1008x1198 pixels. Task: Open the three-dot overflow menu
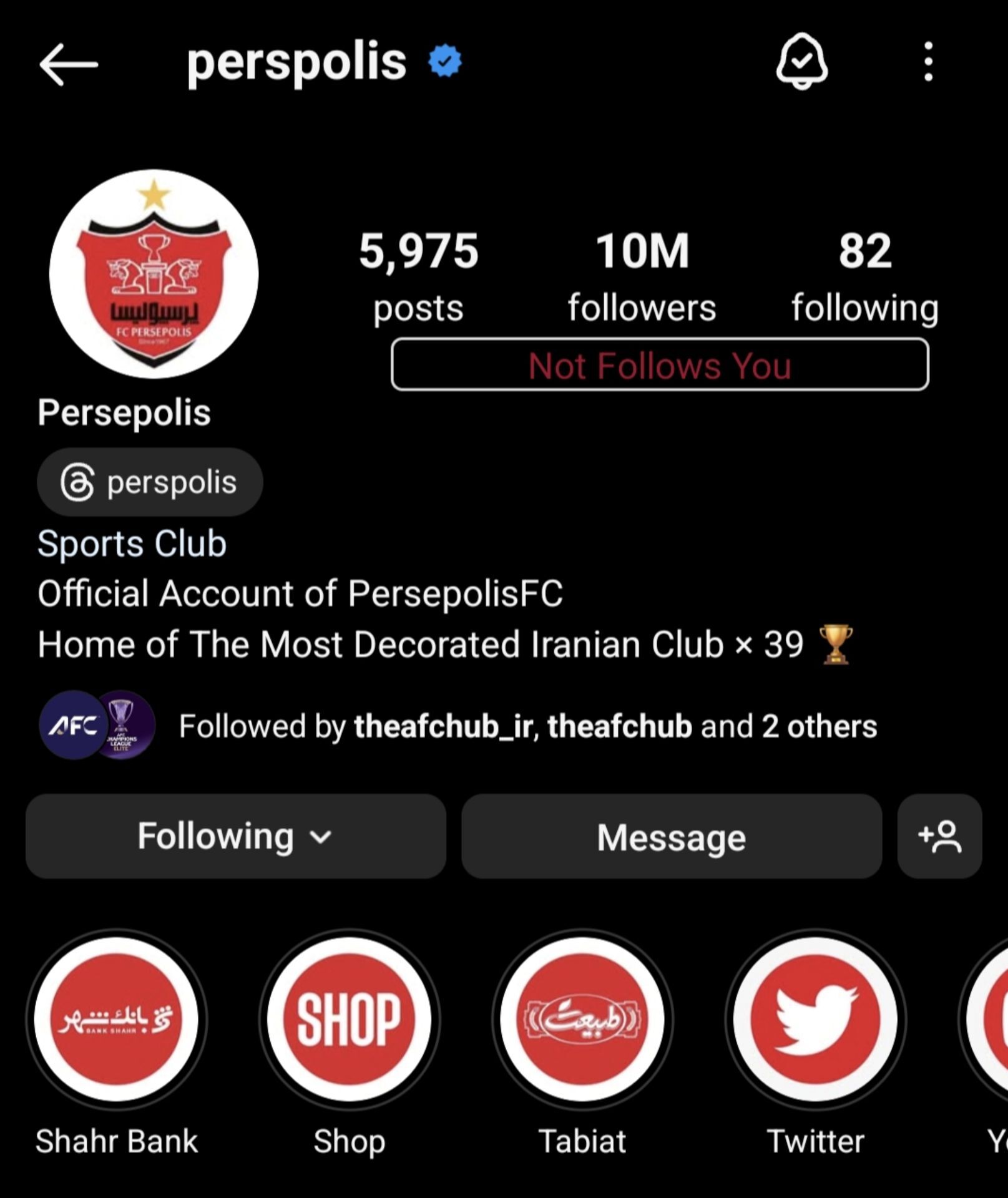pos(928,62)
